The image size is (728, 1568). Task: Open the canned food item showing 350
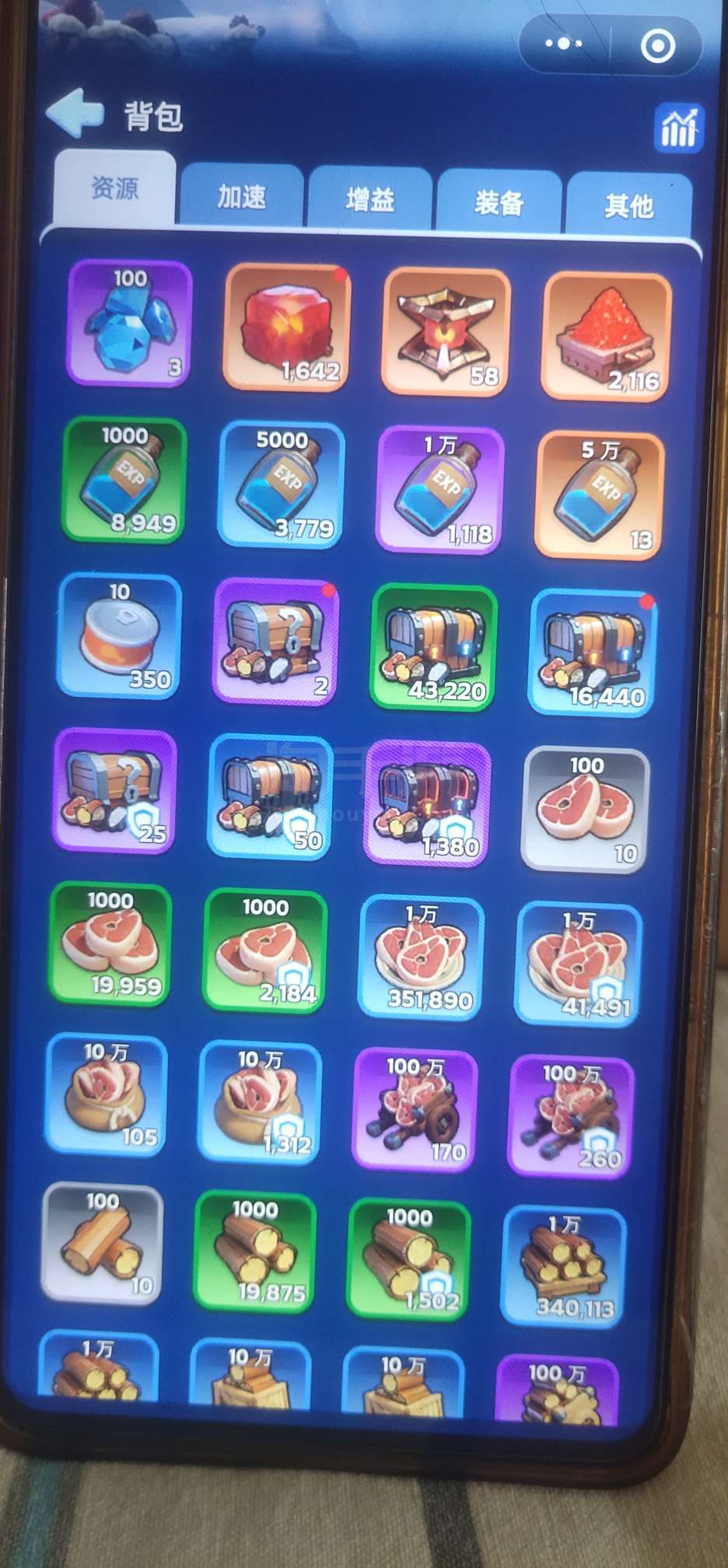coord(120,635)
